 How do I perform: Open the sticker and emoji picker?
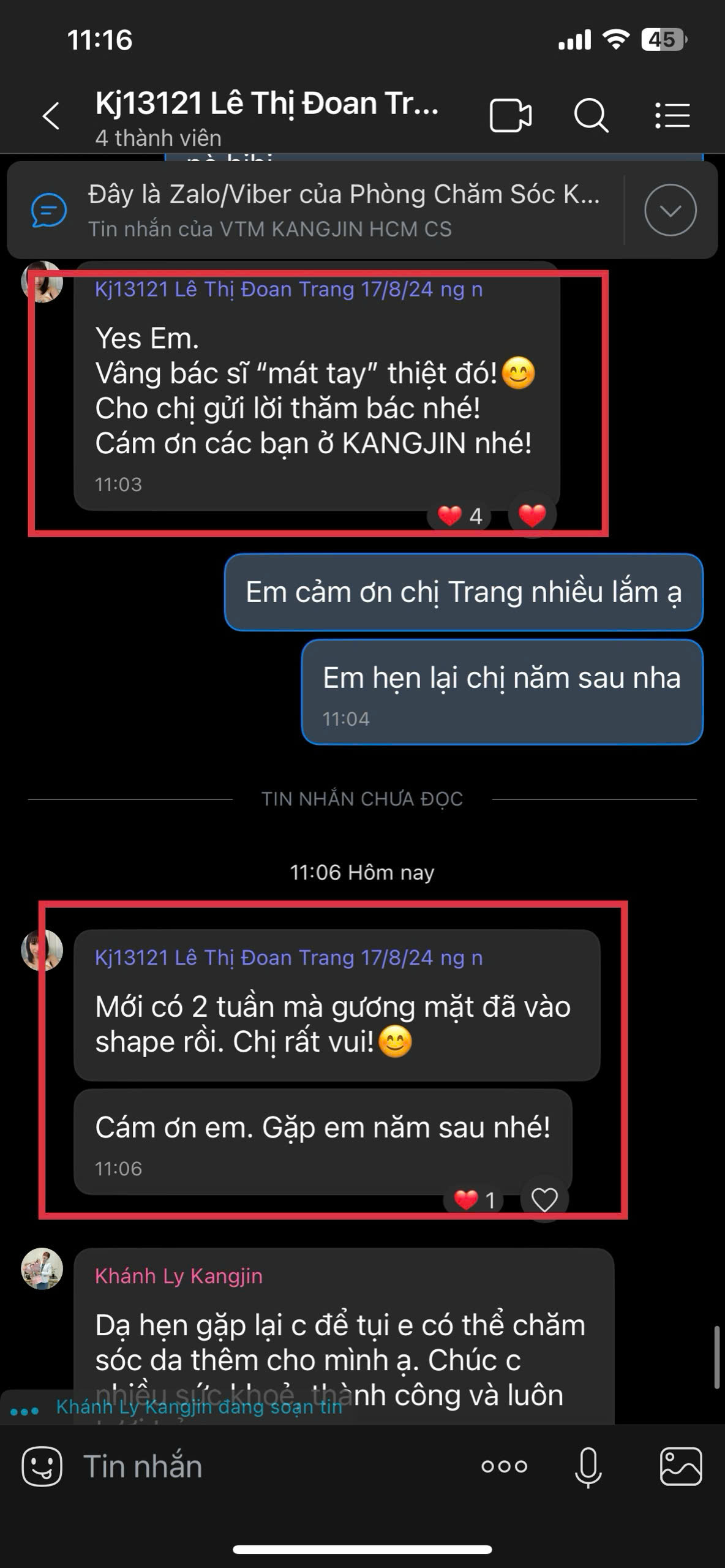42,1466
